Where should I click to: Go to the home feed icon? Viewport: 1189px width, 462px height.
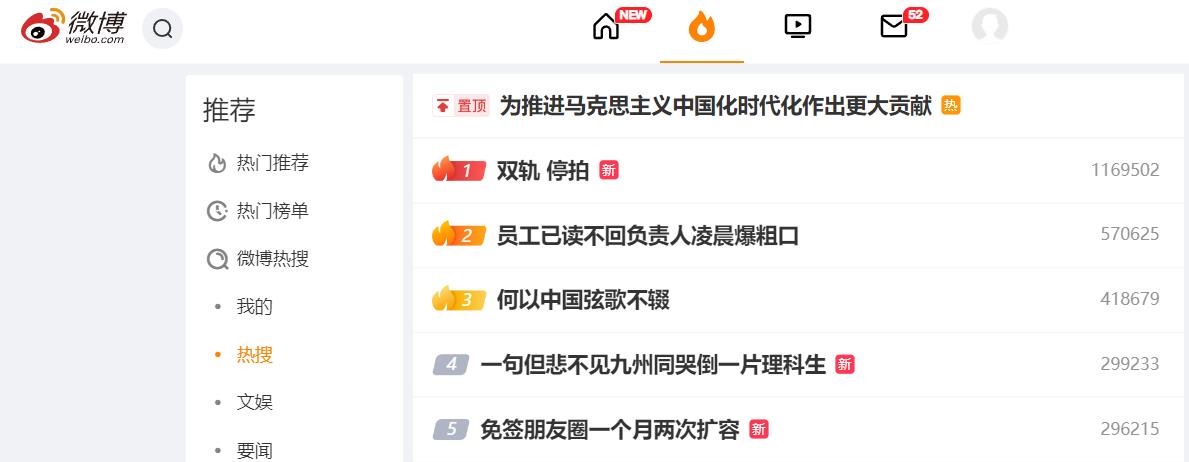click(606, 27)
